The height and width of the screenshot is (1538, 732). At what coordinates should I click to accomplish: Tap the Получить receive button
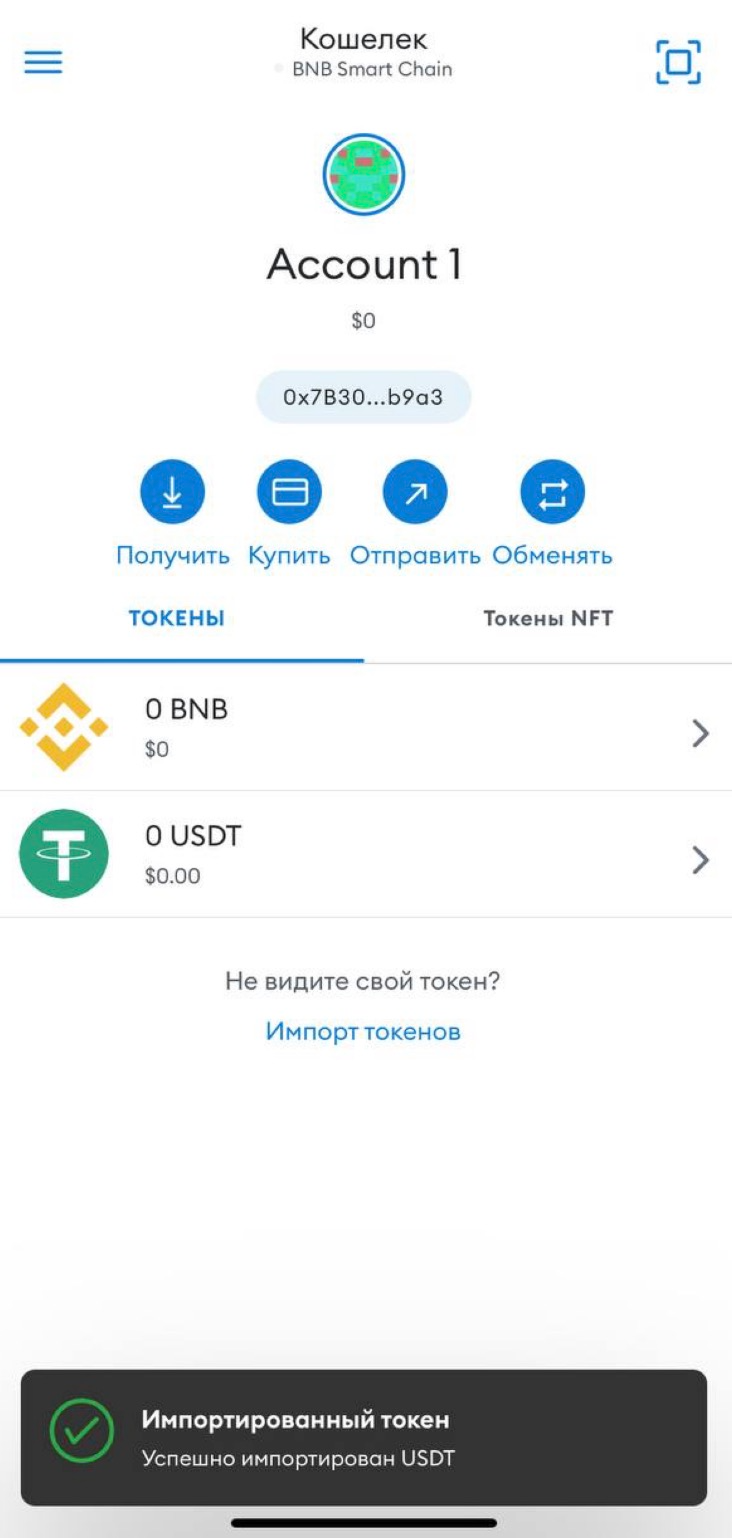(172, 492)
